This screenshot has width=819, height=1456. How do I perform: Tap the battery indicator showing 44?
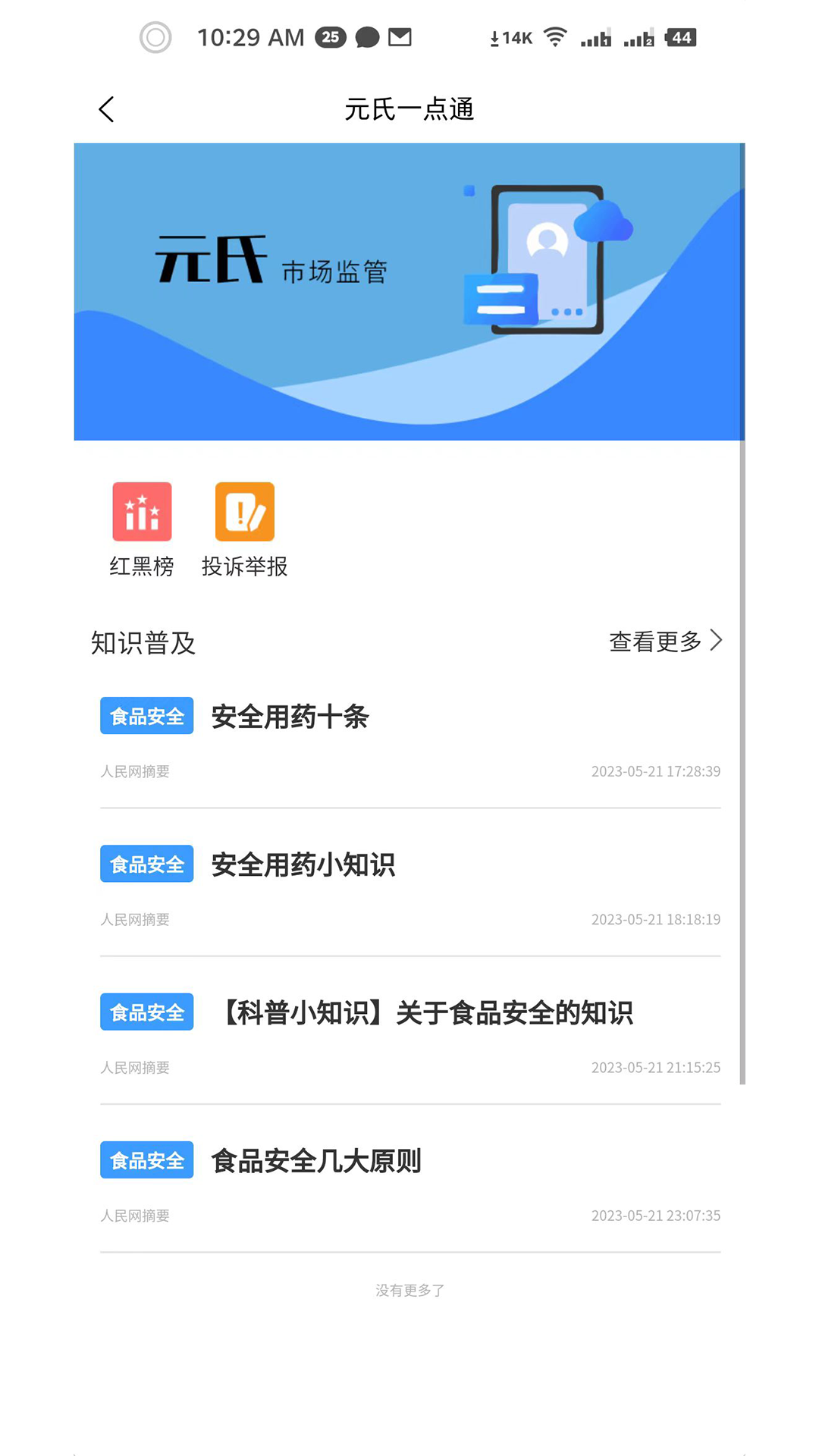point(680,37)
